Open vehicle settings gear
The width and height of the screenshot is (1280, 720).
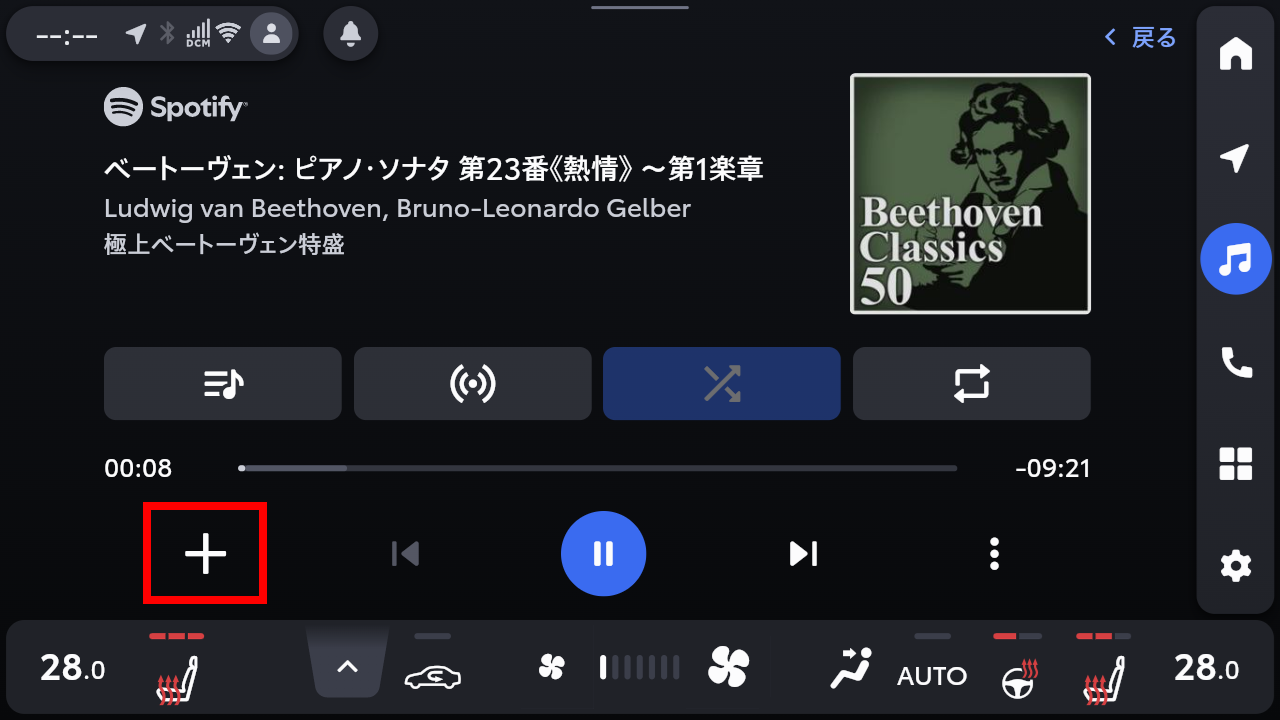[x=1236, y=566]
